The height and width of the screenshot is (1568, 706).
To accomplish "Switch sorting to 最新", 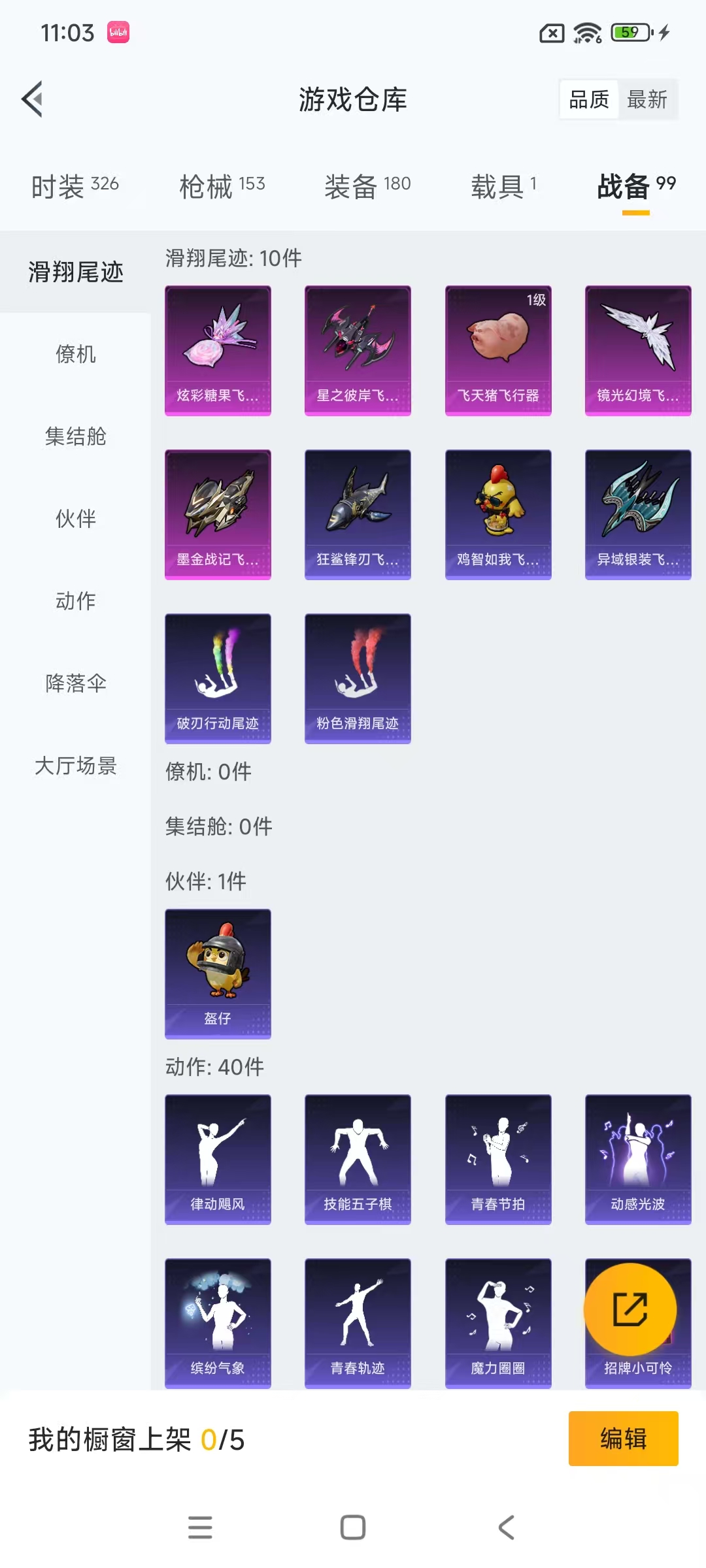I will pos(648,99).
